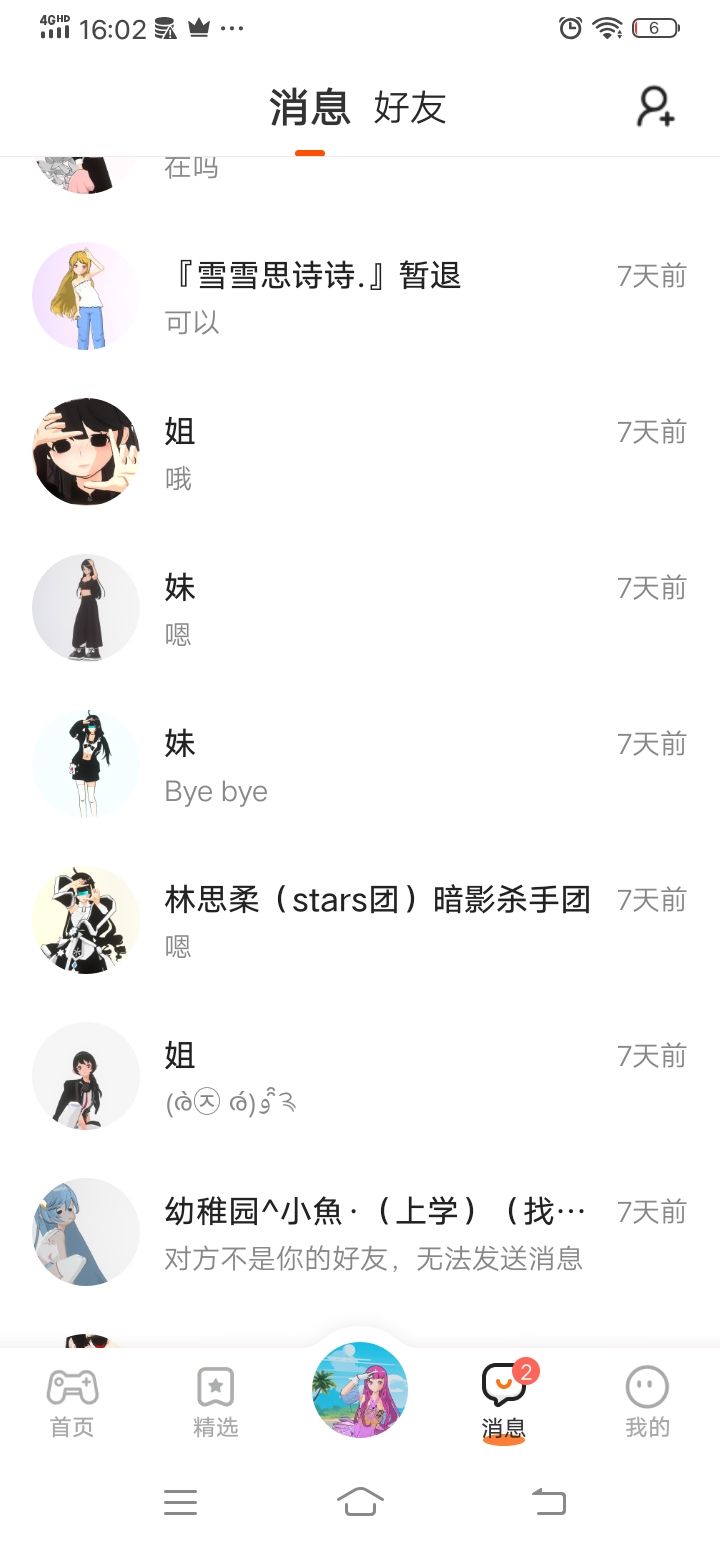The height and width of the screenshot is (1544, 720).
Task: Tap the system back button
Action: point(548,1501)
